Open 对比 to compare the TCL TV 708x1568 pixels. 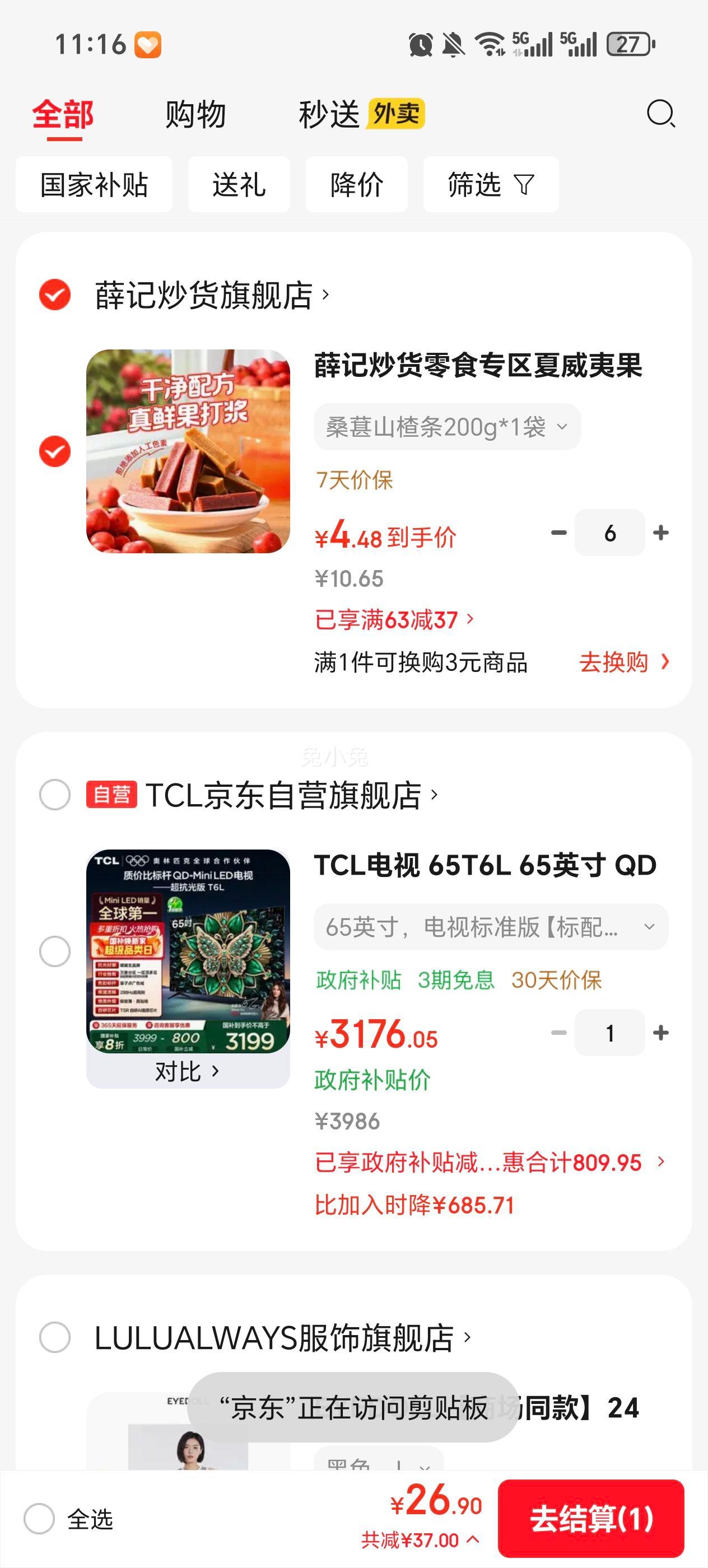coord(187,1071)
